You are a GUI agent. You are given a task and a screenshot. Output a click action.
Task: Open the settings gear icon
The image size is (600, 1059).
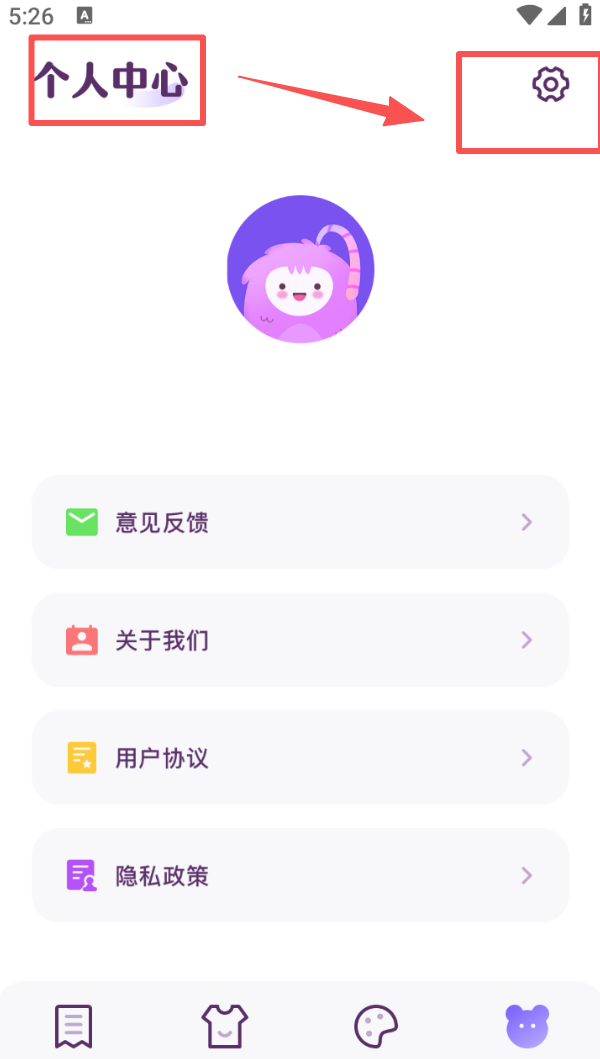pos(550,85)
